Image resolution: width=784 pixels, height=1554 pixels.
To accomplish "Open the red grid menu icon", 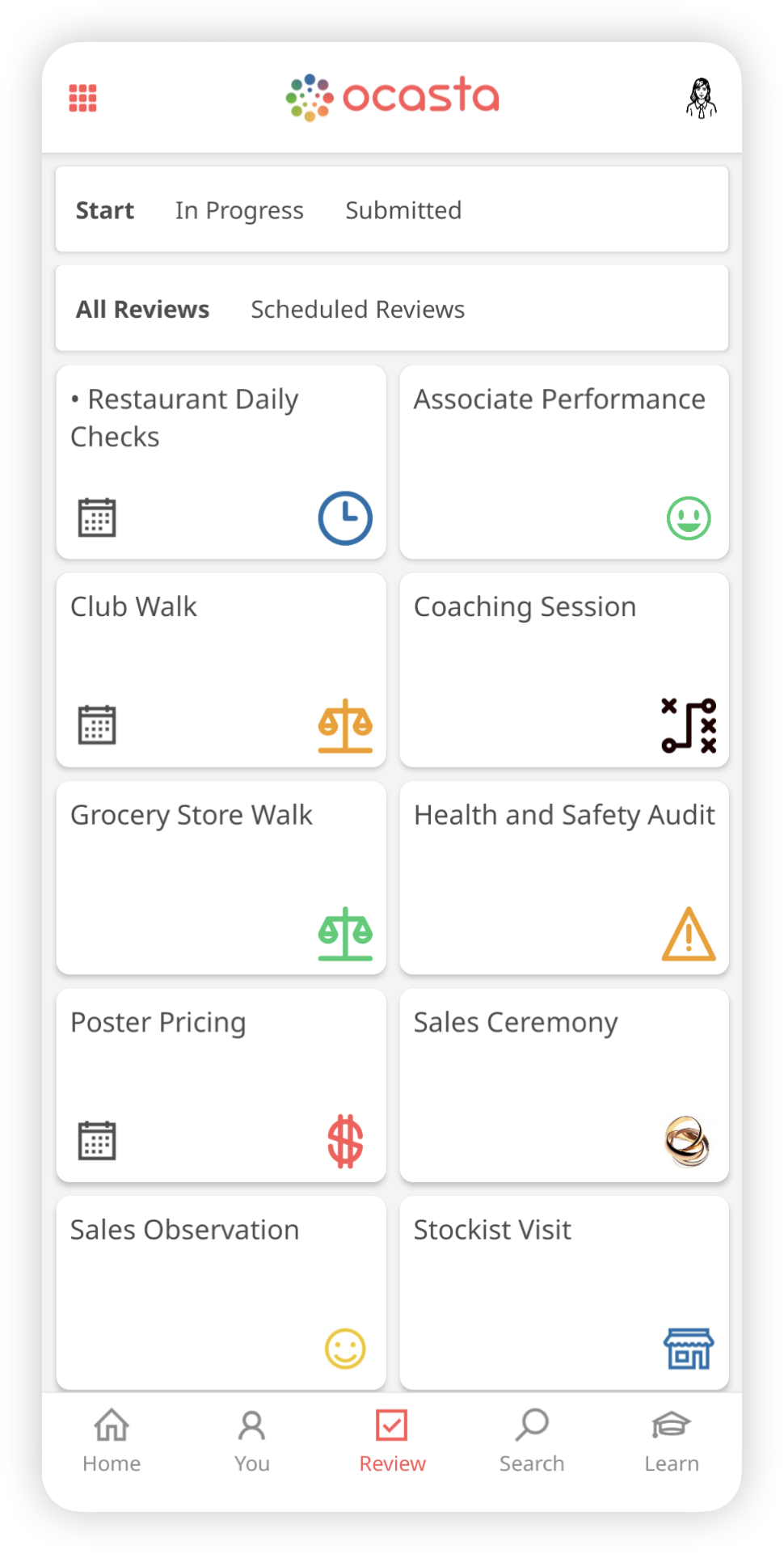I will 82,98.
